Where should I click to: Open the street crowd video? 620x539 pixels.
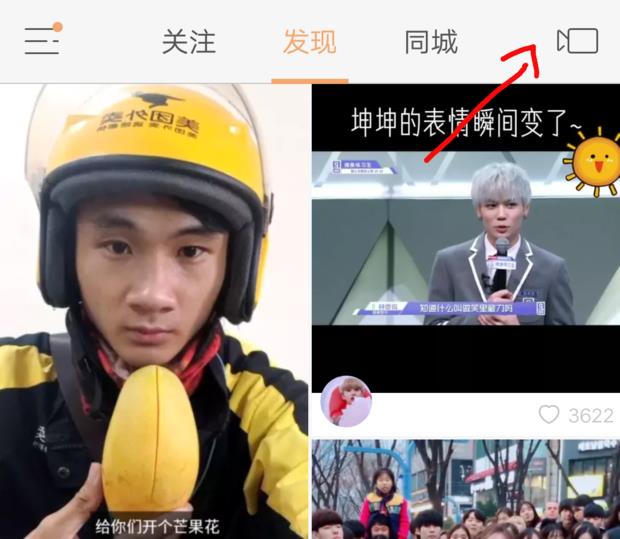click(464, 490)
